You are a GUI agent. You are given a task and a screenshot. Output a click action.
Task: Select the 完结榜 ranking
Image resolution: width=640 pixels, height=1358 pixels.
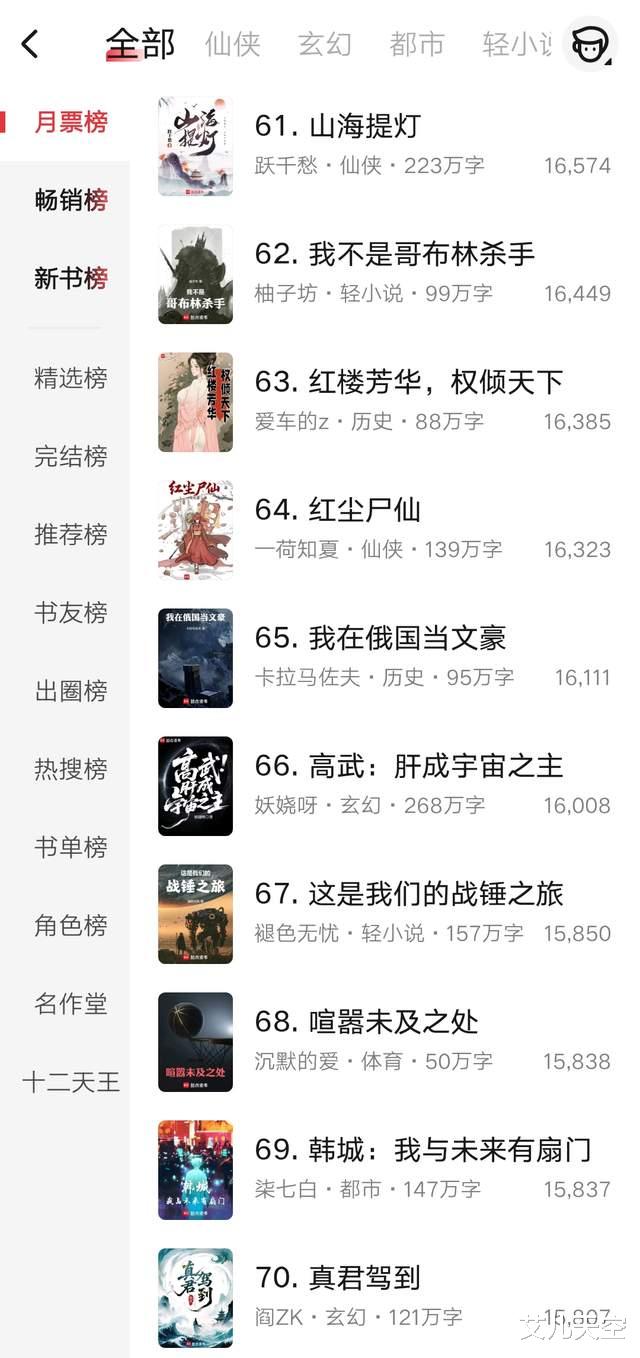pos(70,456)
